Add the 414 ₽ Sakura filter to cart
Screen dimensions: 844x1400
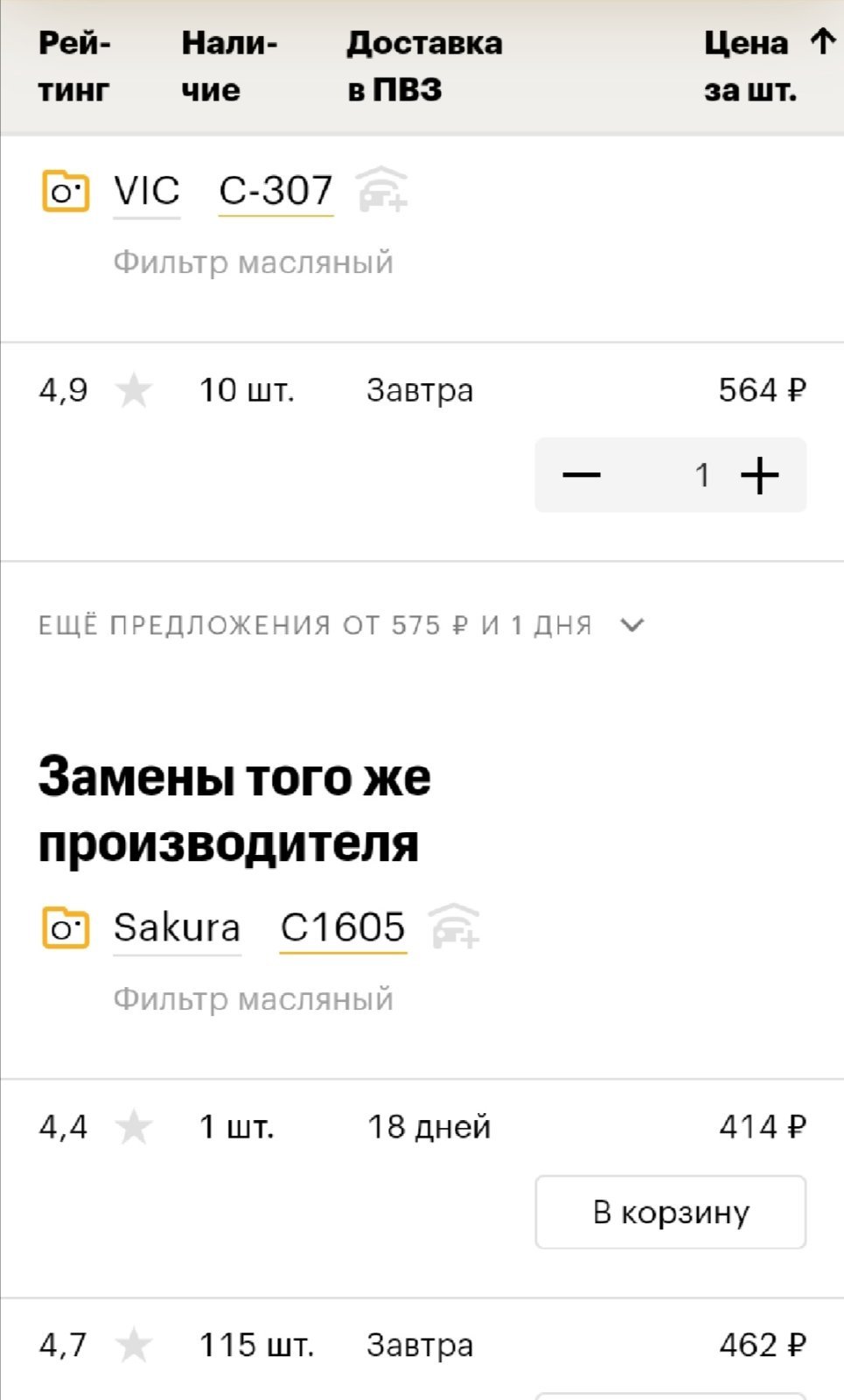pyautogui.click(x=671, y=1212)
